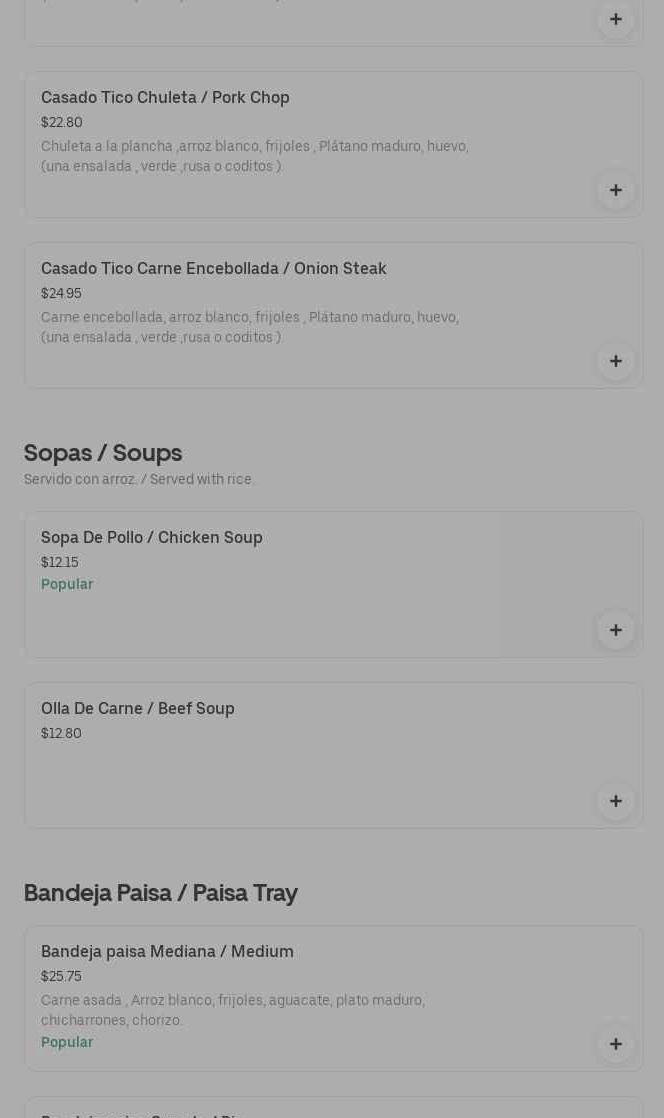View Olla De Carne / Beef Soup

click(138, 709)
